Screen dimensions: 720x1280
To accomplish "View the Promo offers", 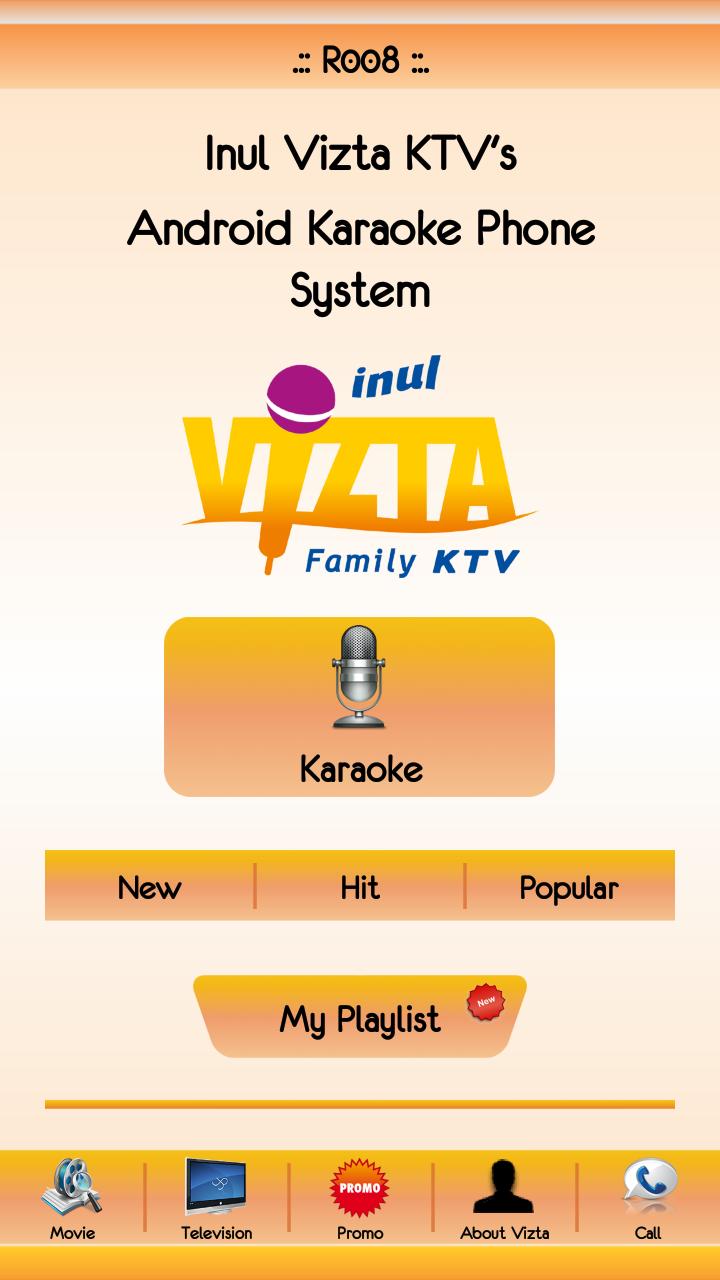I will pos(360,1198).
